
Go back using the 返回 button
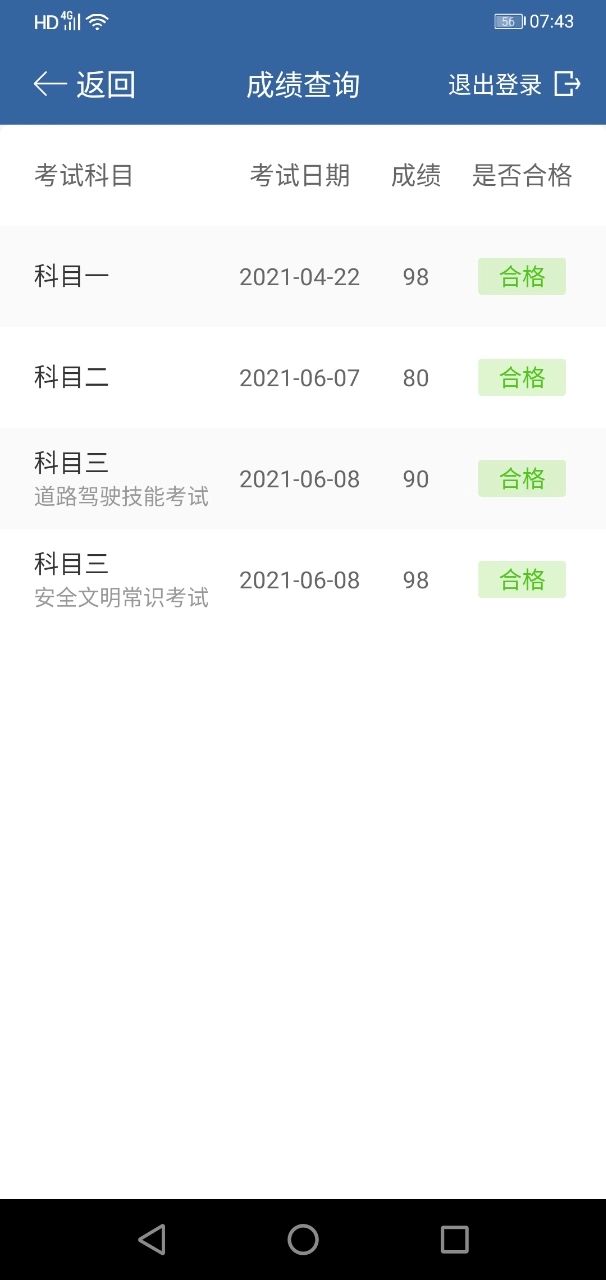pyautogui.click(x=85, y=85)
